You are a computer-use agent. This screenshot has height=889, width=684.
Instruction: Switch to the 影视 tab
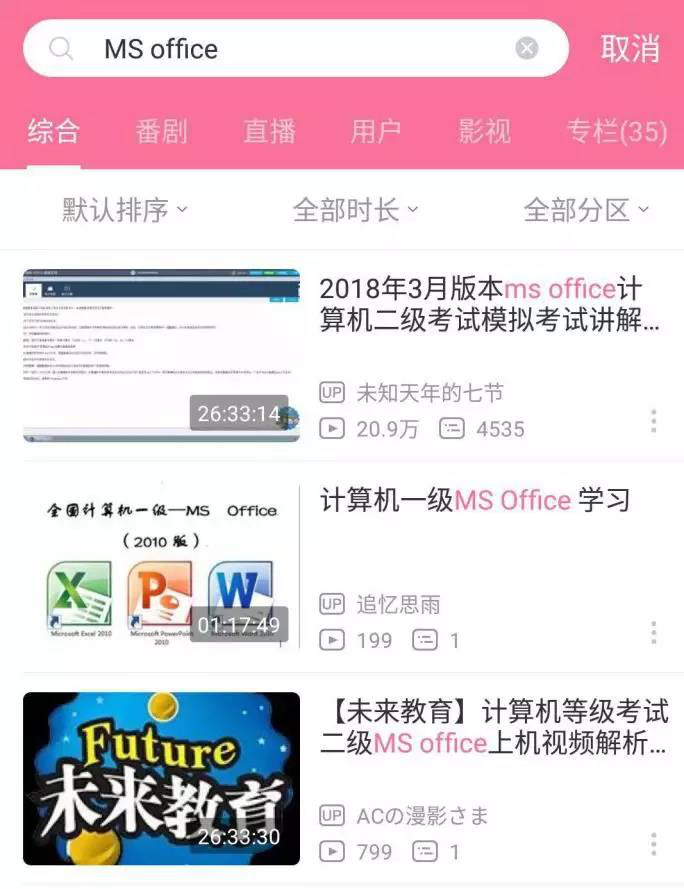pyautogui.click(x=484, y=131)
